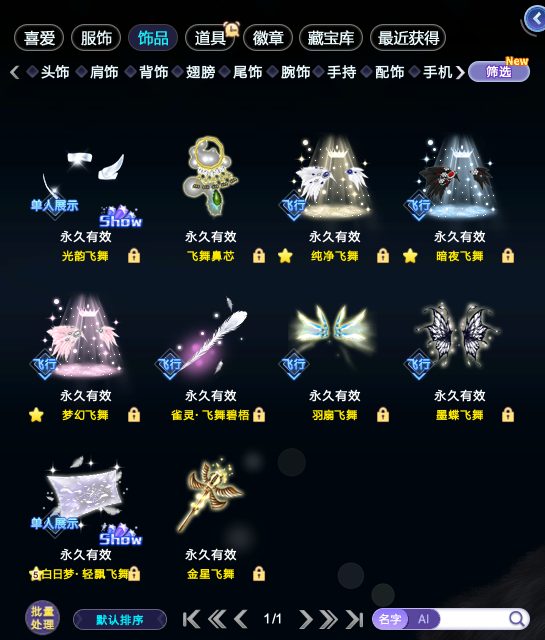Viewport: 545px width, 640px height.
Task: Pick the 金星飞舞 staff item
Action: tap(211, 496)
